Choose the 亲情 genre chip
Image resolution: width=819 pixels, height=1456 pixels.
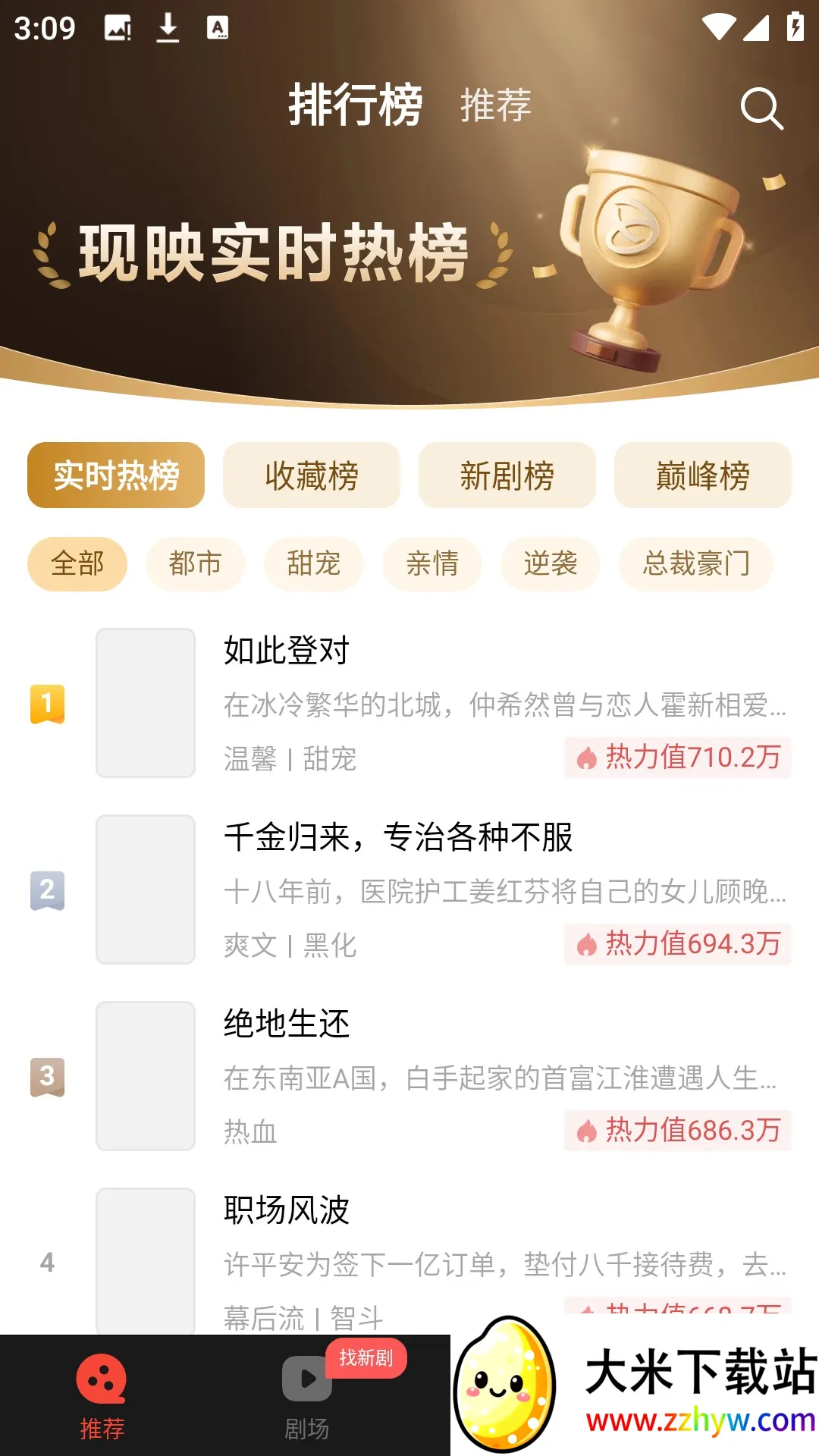coord(431,563)
